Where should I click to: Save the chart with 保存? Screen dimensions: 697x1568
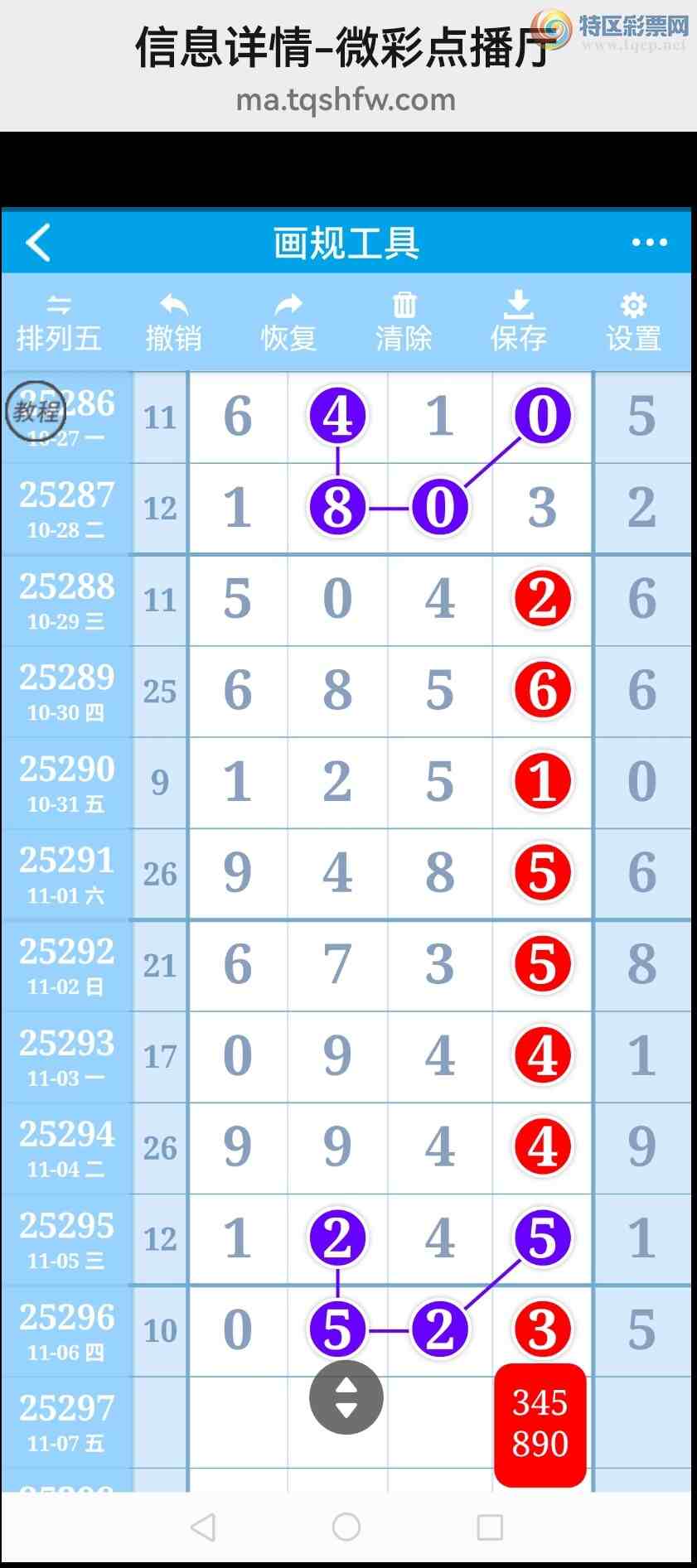519,323
